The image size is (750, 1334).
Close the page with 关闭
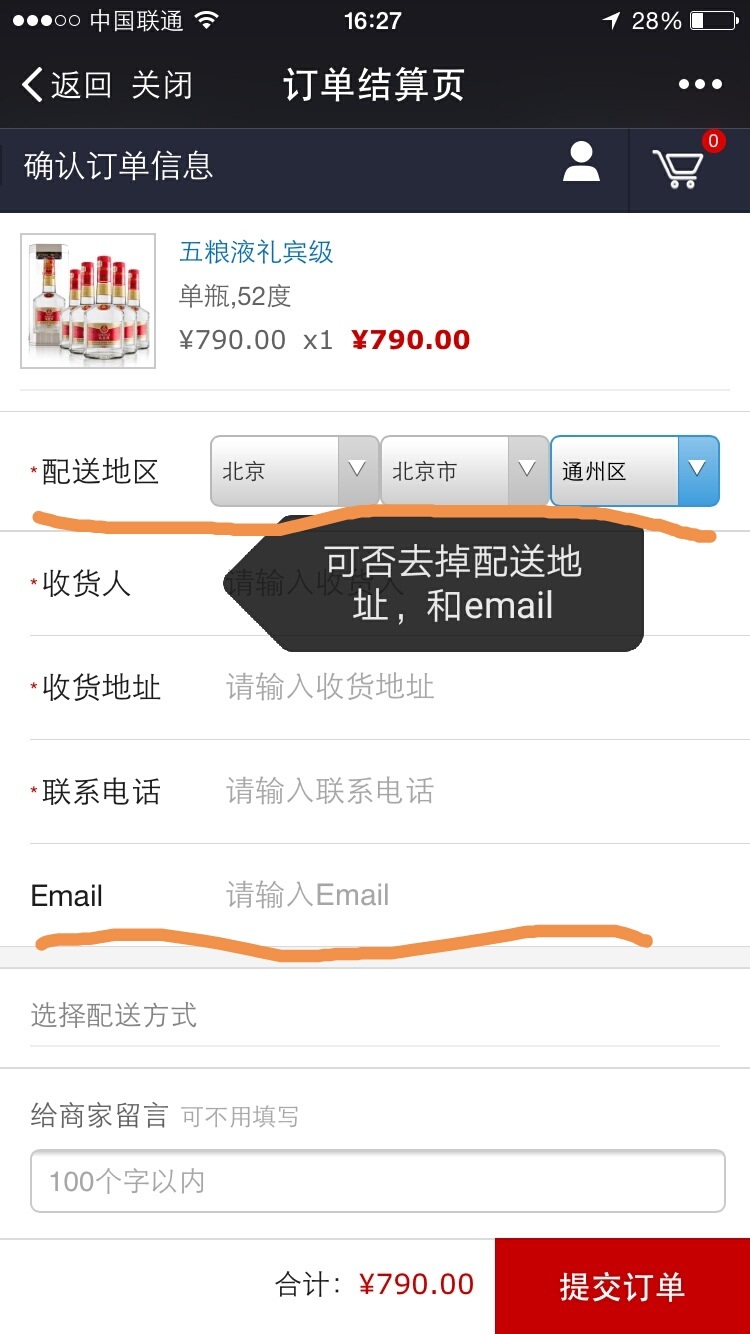pos(161,85)
